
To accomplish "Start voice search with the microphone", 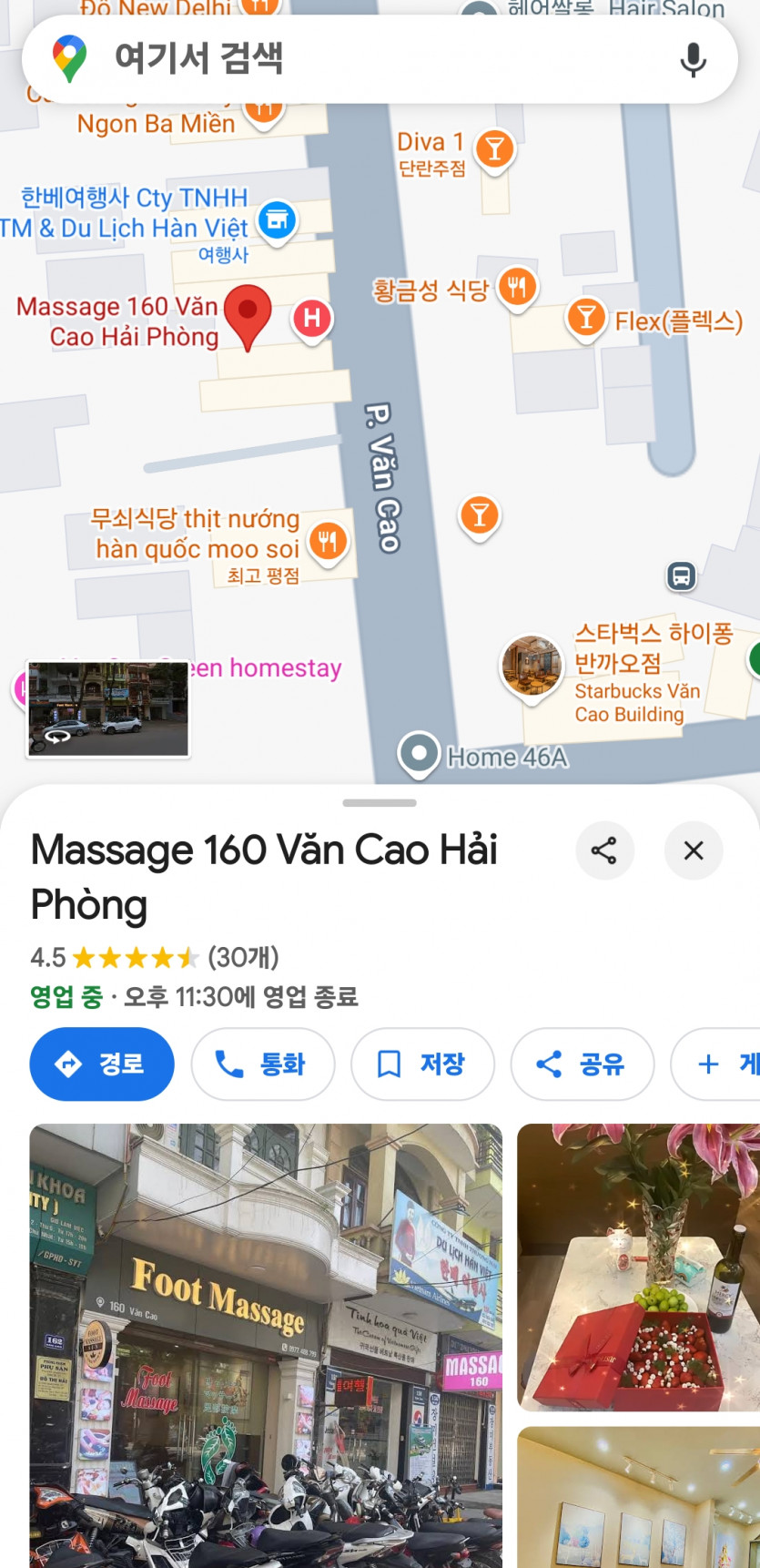I will pyautogui.click(x=693, y=60).
